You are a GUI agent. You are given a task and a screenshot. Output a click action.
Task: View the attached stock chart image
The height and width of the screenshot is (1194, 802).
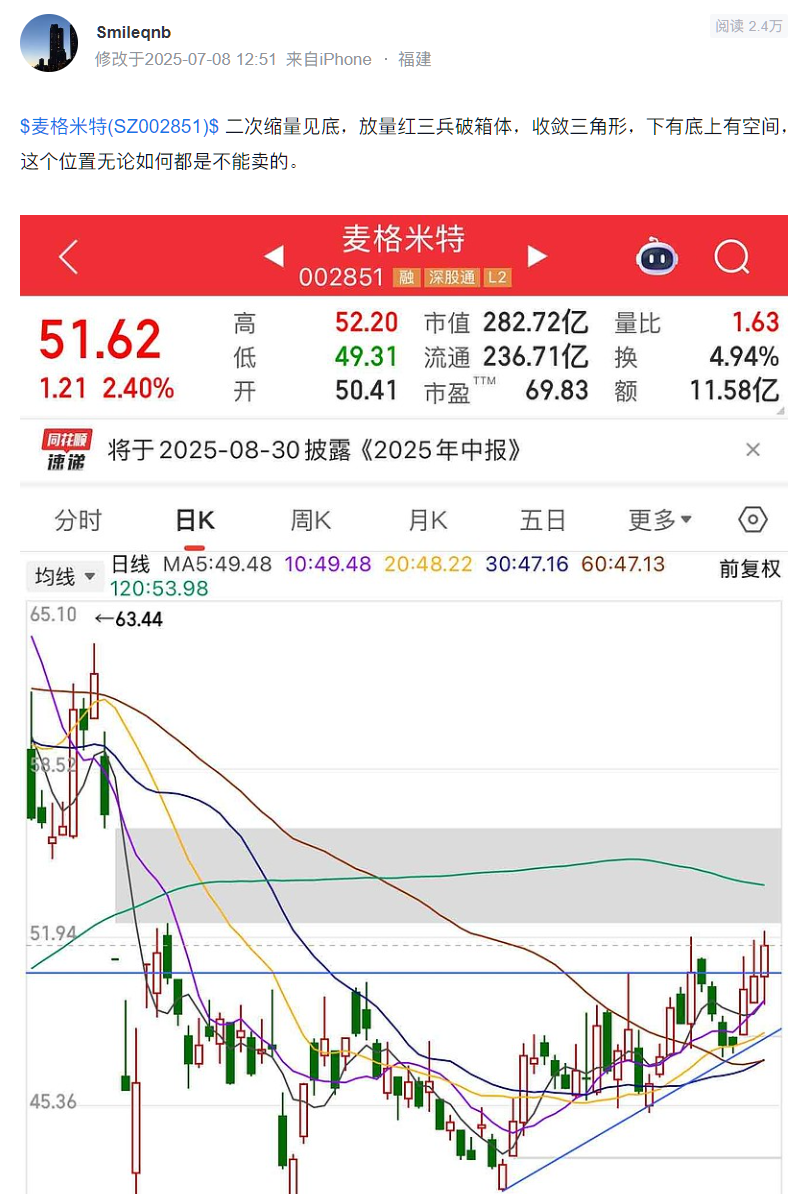point(404,700)
